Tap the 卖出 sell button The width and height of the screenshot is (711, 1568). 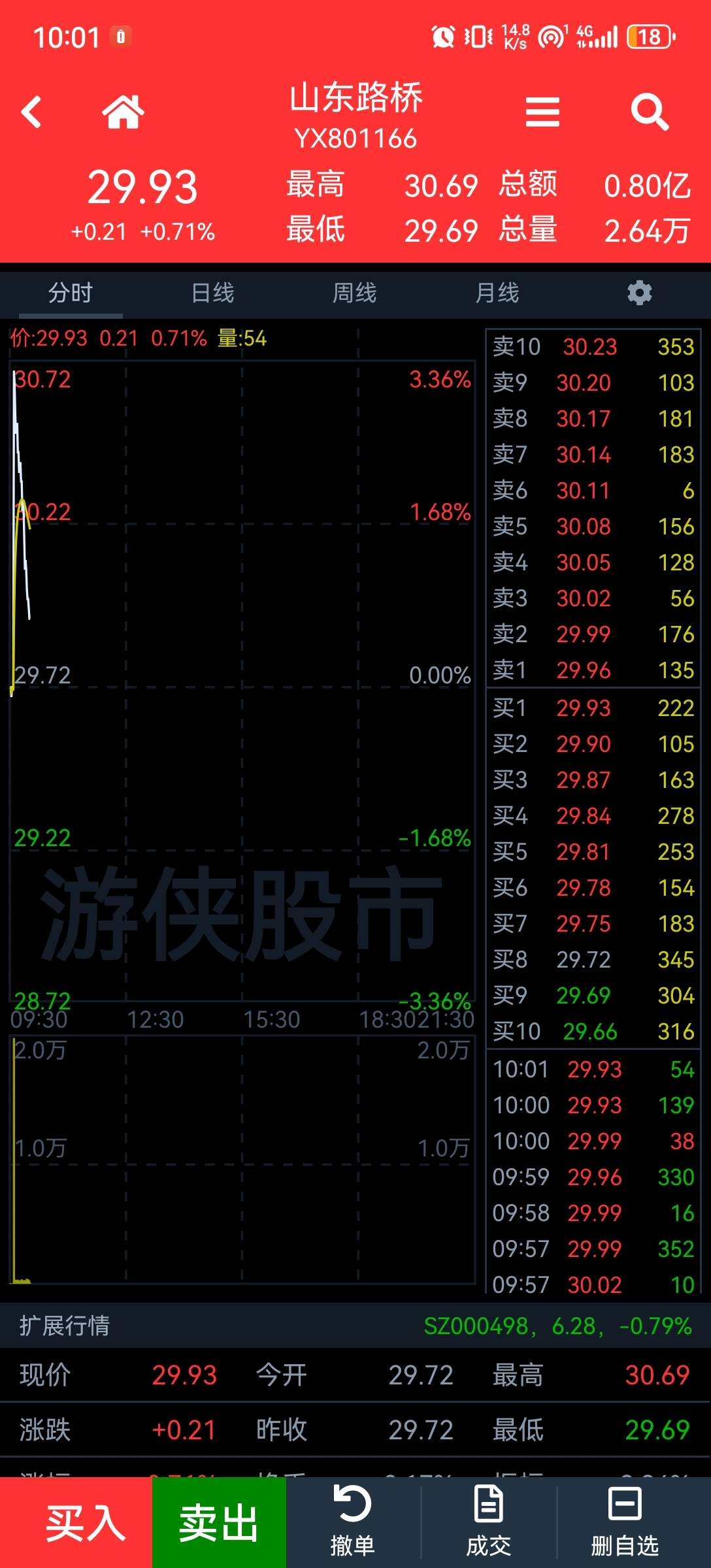point(220,1522)
